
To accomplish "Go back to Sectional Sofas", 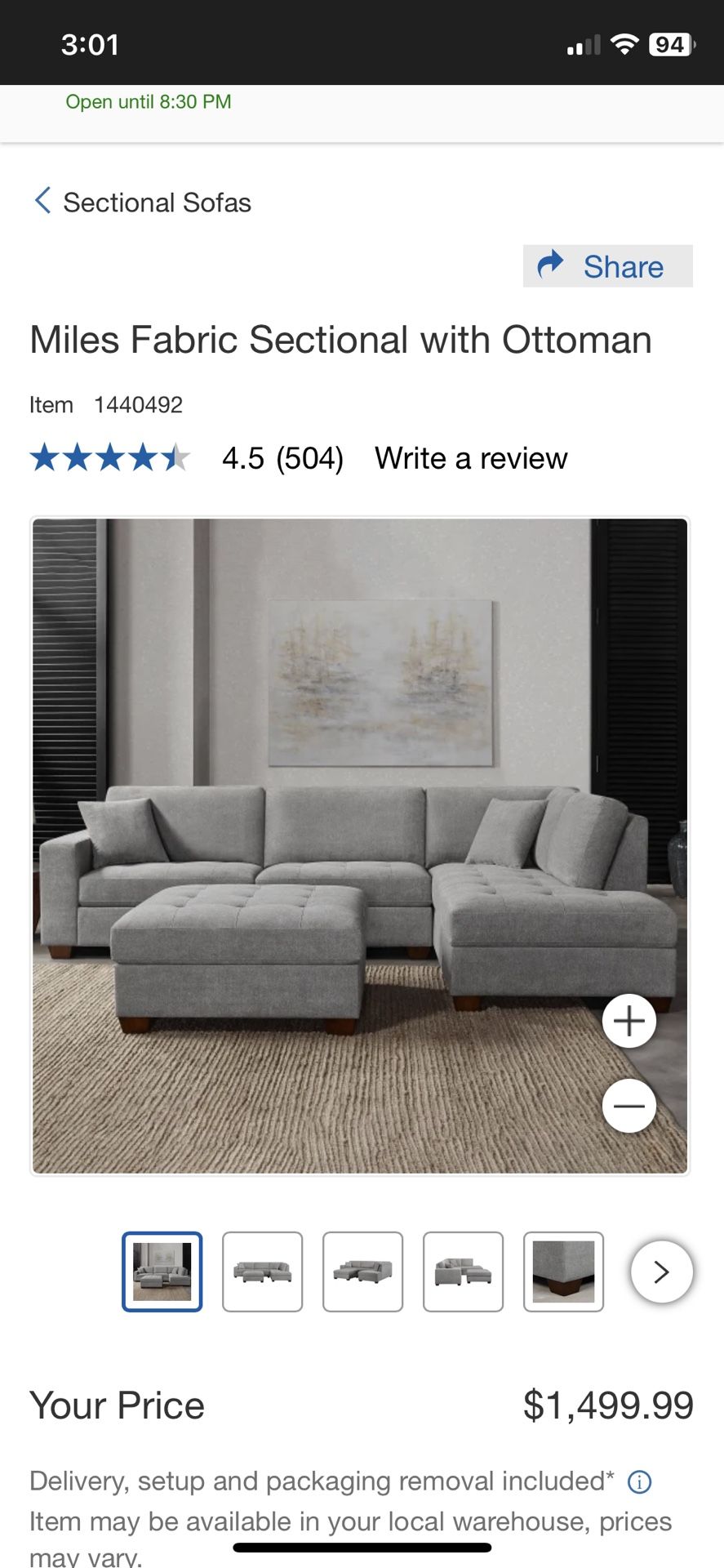I will [x=142, y=202].
